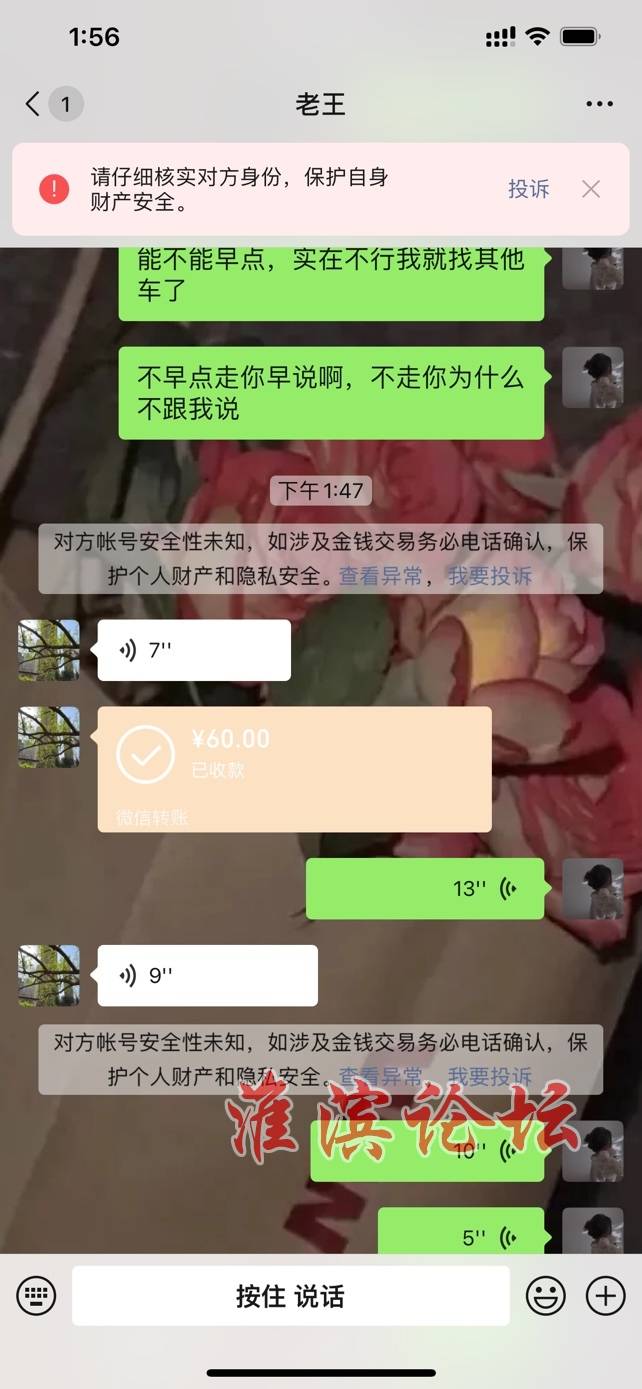The image size is (642, 1389).
Task: Go back to the chat list
Action: pos(34,104)
